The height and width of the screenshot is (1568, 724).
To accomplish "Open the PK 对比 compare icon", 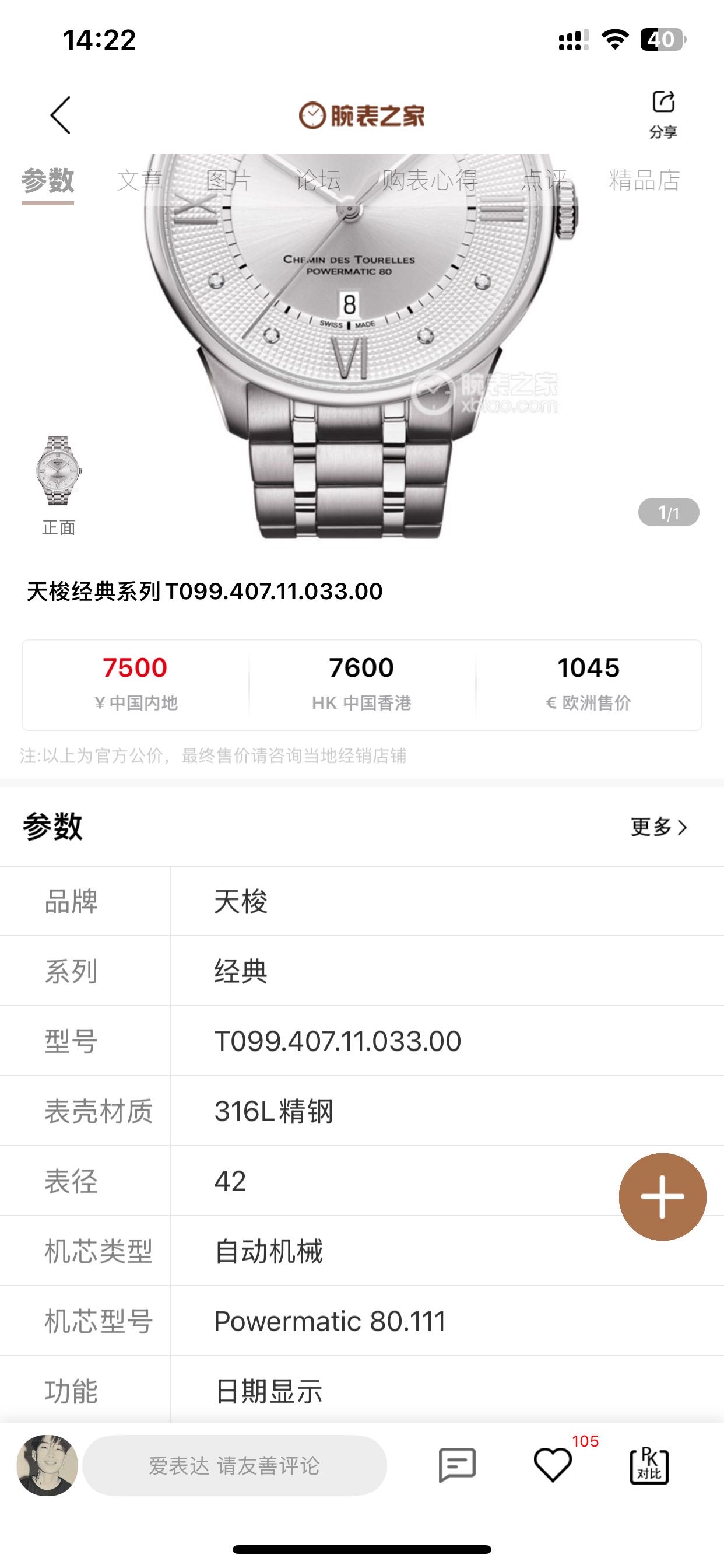I will (x=649, y=1465).
